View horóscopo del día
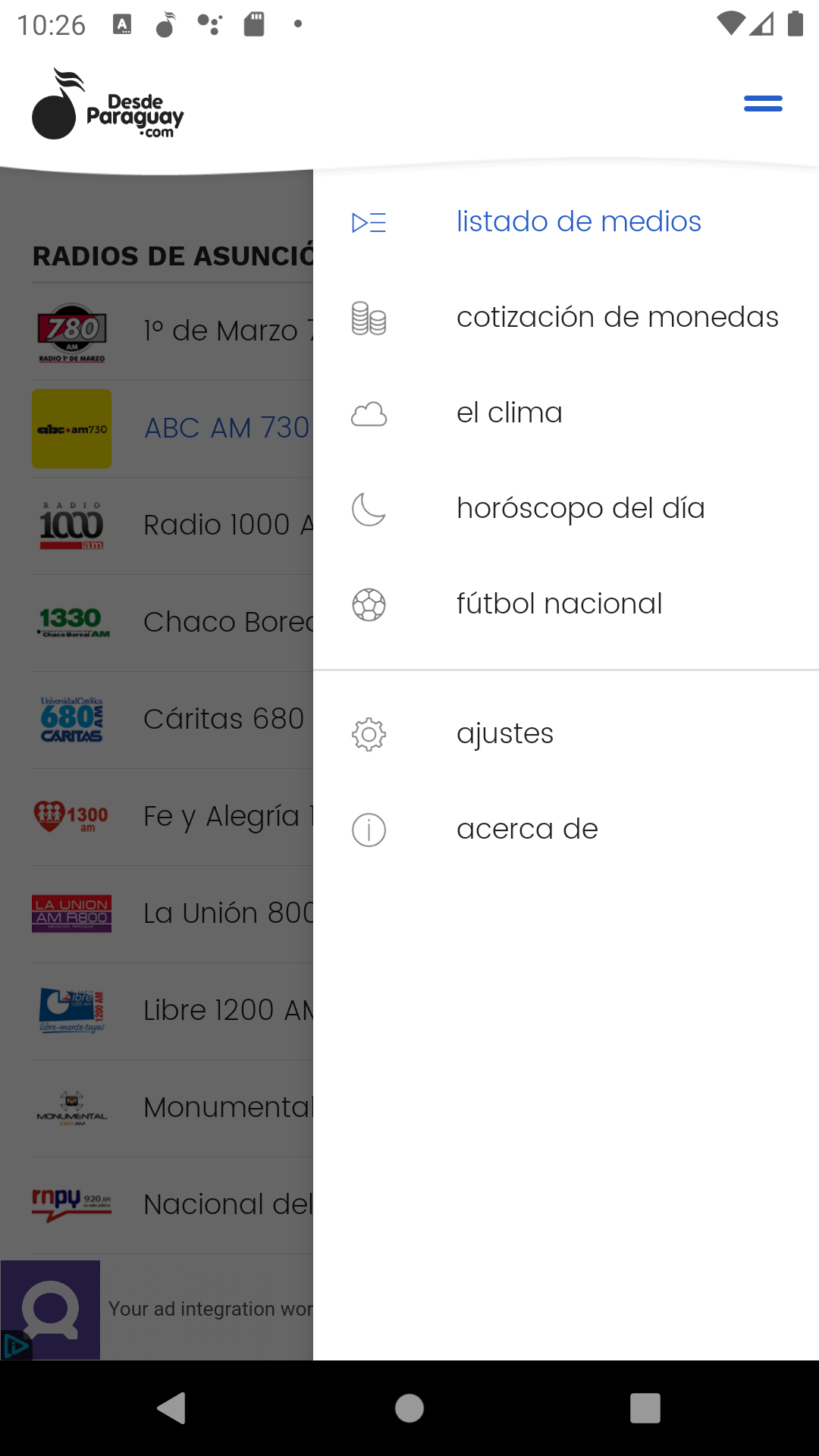Image resolution: width=819 pixels, height=1456 pixels. pos(580,509)
